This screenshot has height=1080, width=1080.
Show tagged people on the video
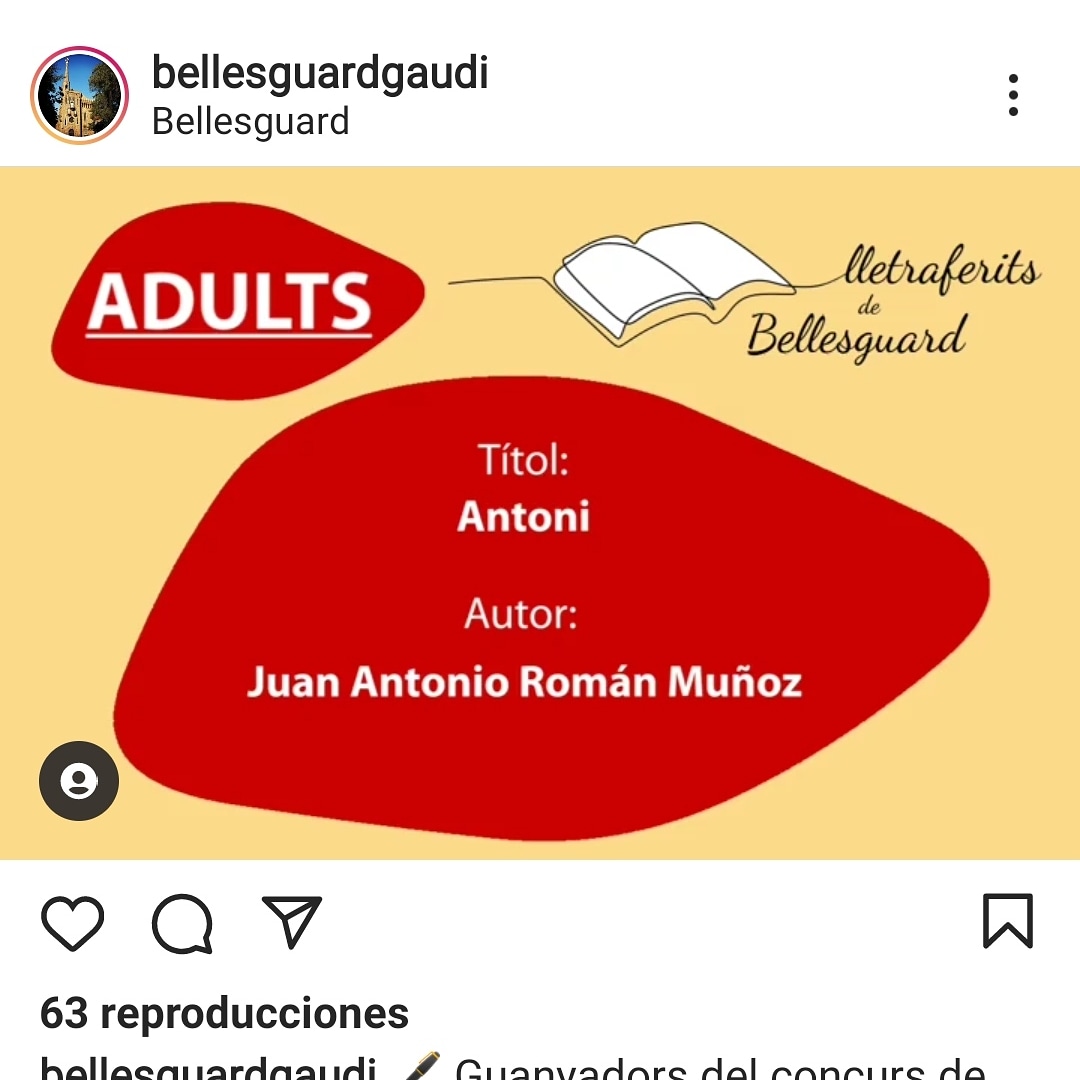coord(79,781)
